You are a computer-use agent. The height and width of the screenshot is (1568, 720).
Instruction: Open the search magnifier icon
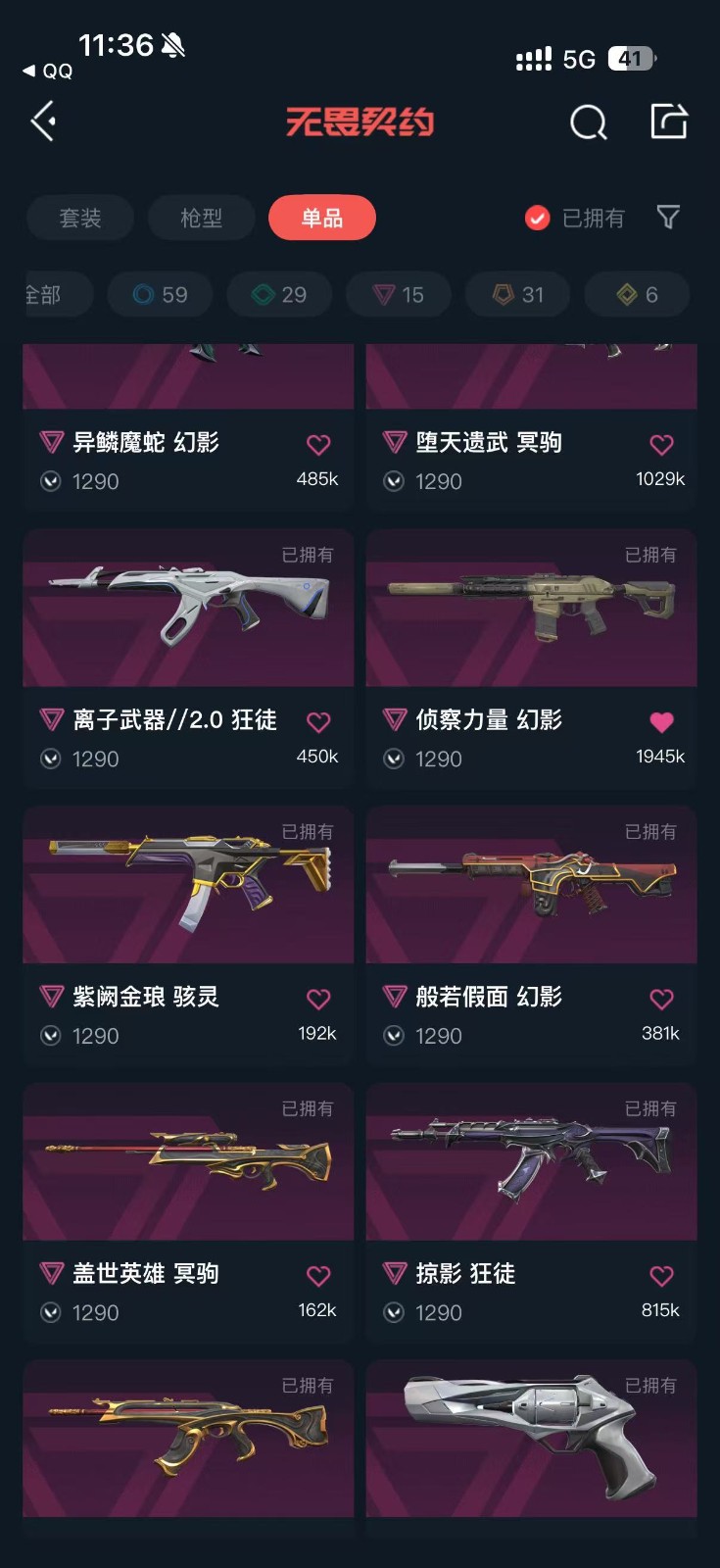[x=588, y=123]
